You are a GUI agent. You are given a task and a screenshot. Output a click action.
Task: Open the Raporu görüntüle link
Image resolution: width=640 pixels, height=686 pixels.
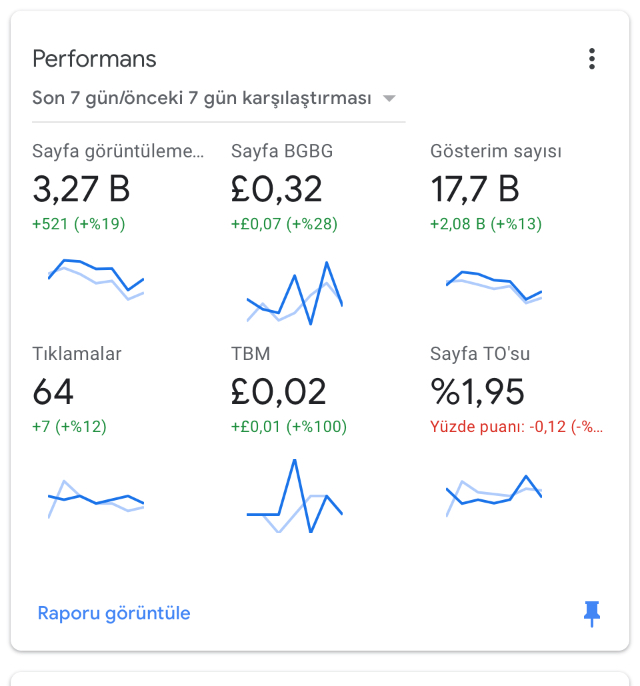click(114, 613)
